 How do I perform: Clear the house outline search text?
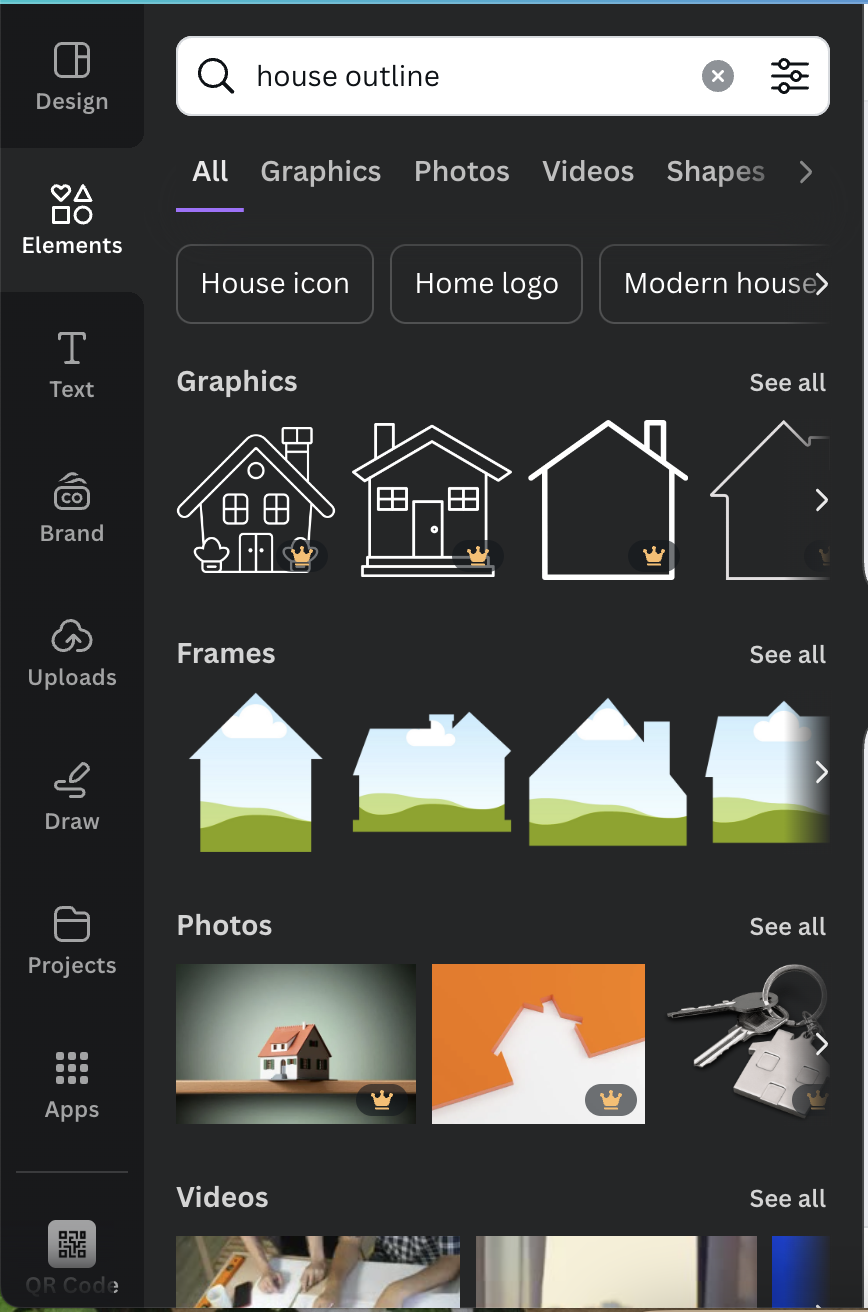tap(717, 76)
